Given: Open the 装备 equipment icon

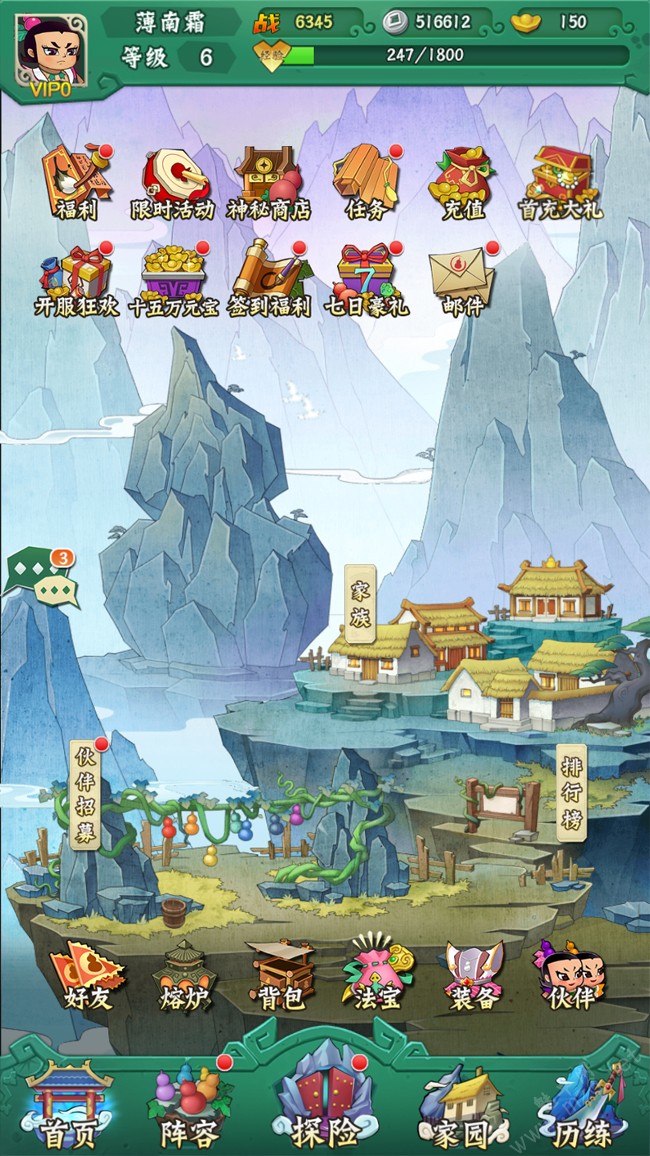Looking at the screenshot, I should 473,975.
